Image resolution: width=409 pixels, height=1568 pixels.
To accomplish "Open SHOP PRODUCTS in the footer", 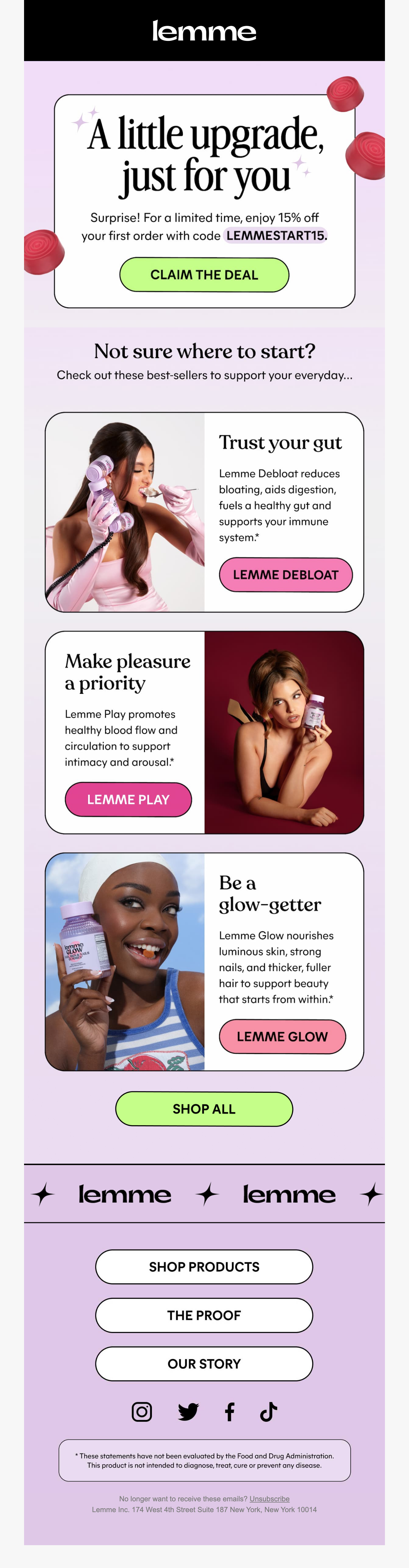I will tap(204, 1267).
